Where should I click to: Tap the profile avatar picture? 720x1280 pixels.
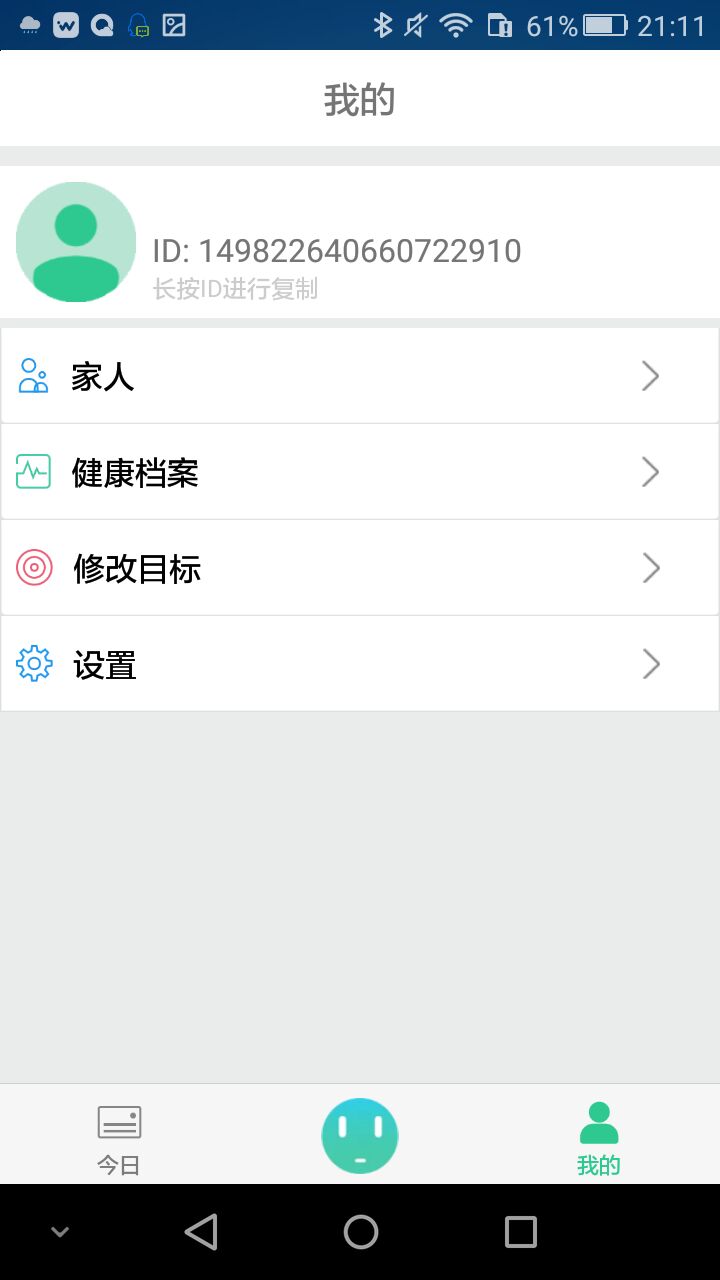point(76,242)
